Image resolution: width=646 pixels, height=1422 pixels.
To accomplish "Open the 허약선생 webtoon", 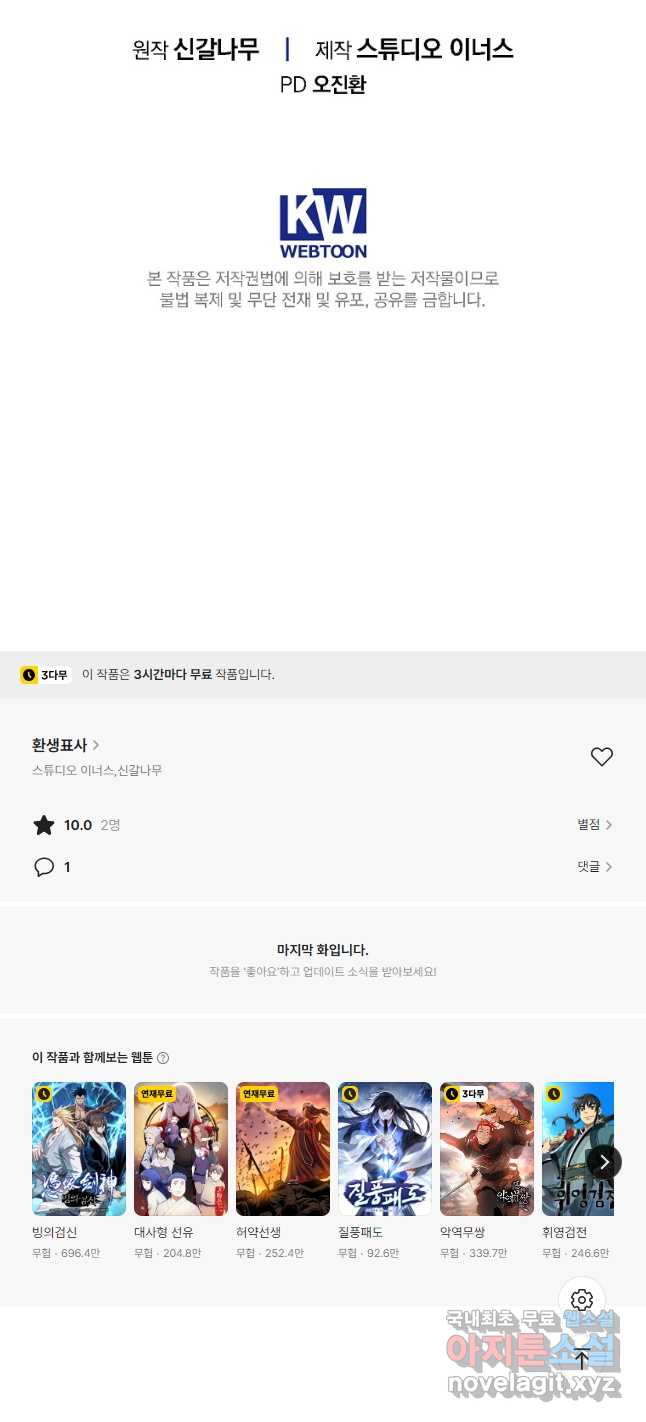I will point(283,1148).
